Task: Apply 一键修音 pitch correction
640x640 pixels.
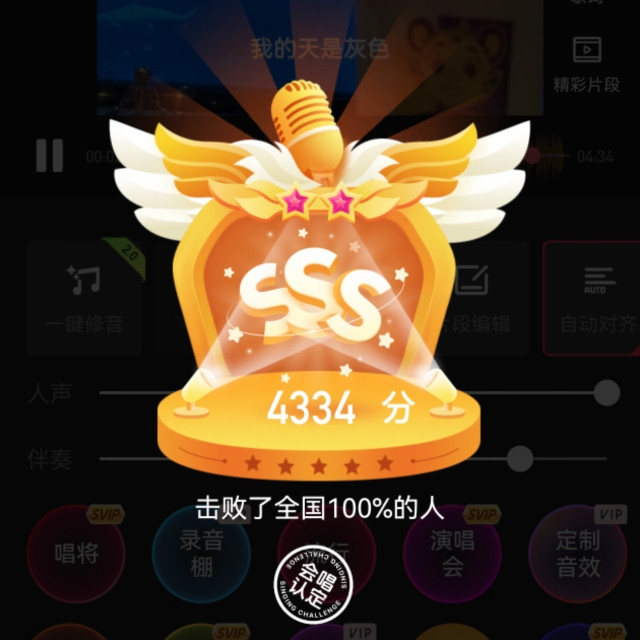Action: pos(84,298)
